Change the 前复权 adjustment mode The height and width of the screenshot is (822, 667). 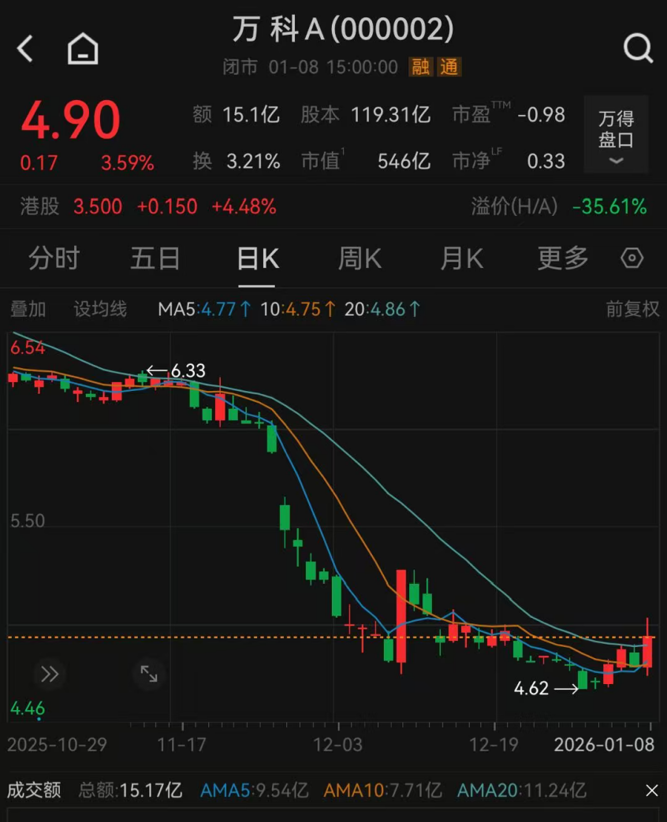click(x=632, y=309)
